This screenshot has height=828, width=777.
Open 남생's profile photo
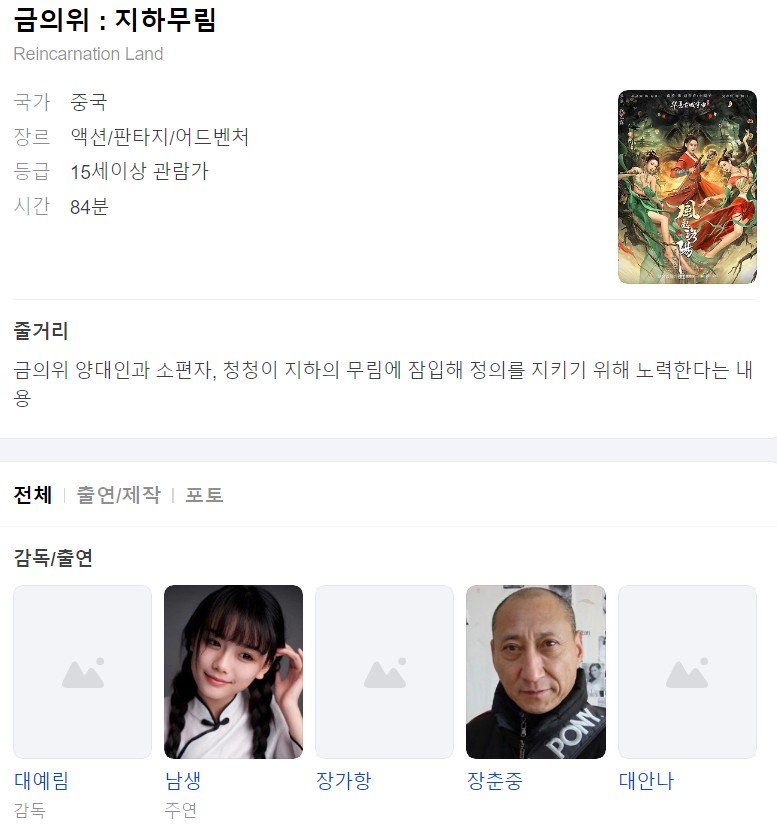(233, 671)
